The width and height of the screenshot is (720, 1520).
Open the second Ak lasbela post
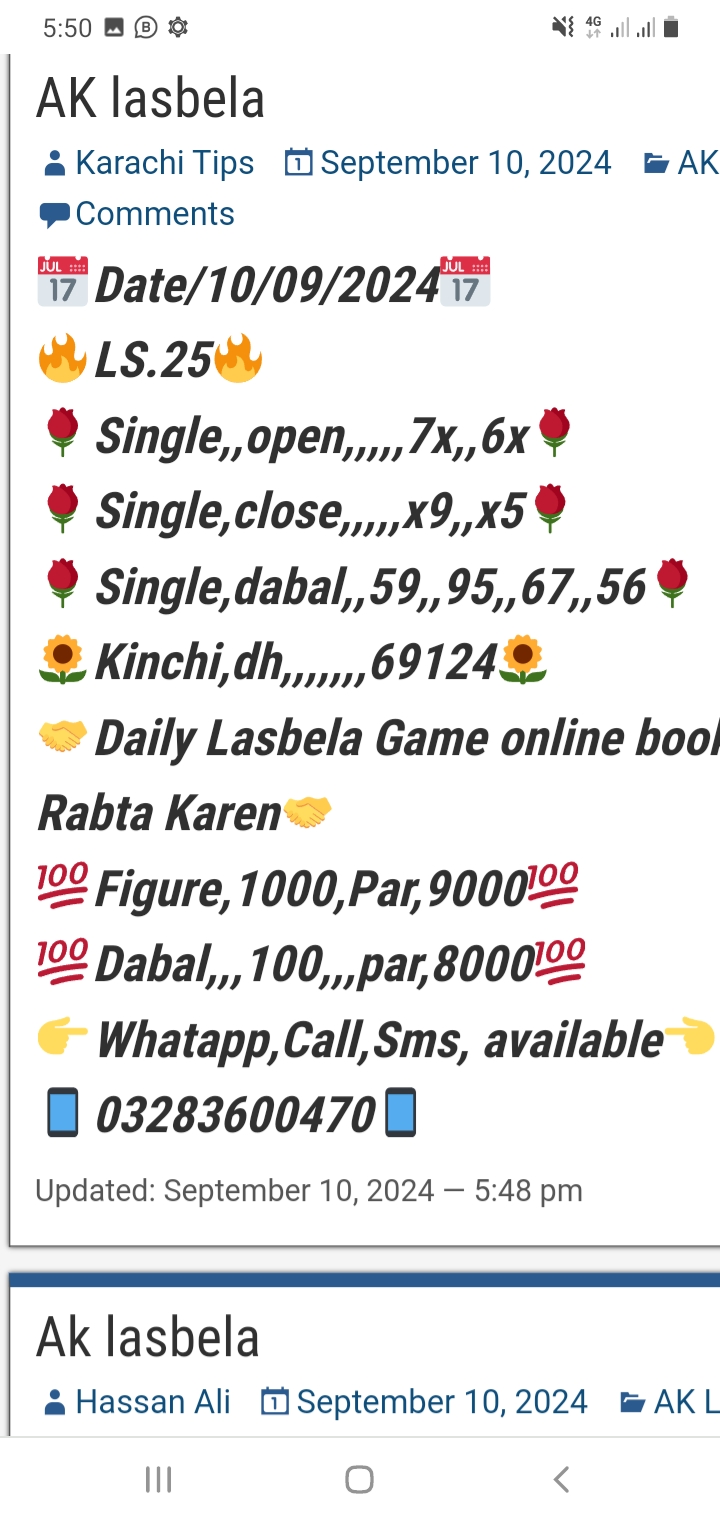[x=147, y=1338]
